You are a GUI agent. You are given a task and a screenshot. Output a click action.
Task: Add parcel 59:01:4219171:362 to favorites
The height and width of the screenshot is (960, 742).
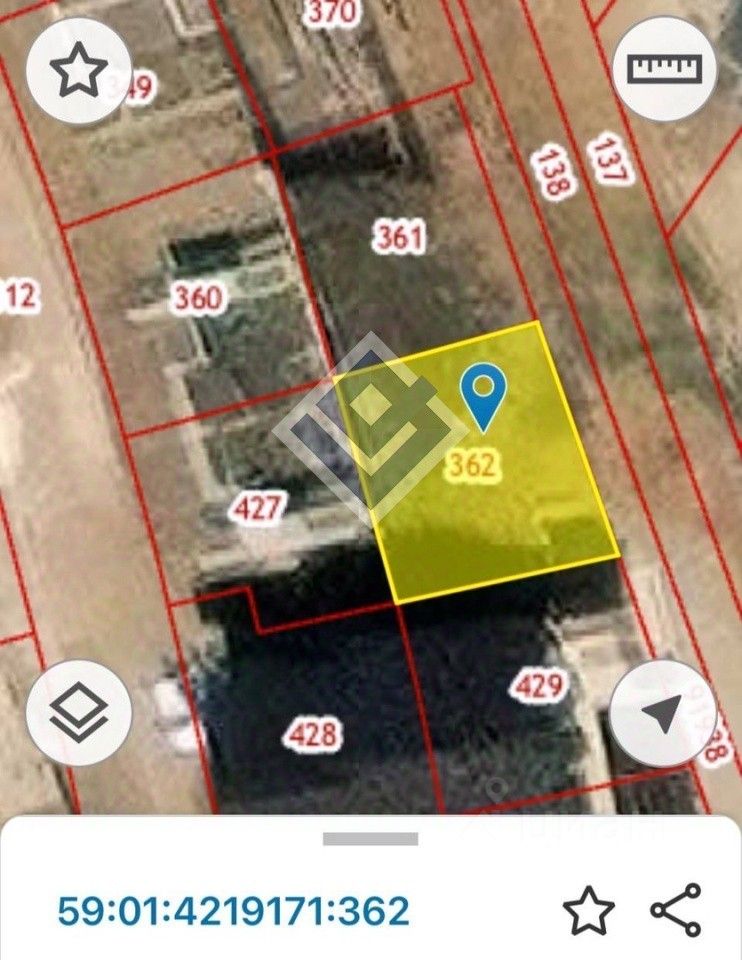coord(588,910)
